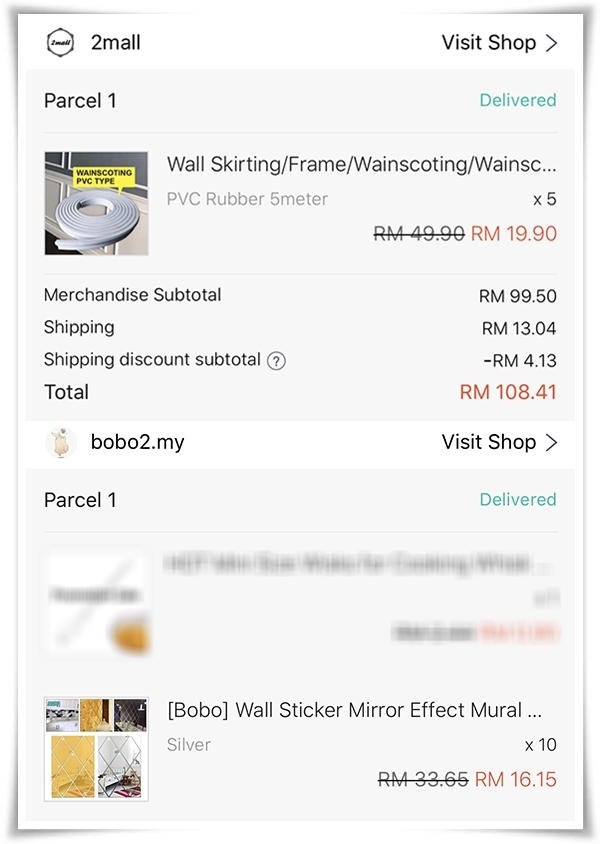Visit the 2mall shop

[x=498, y=43]
